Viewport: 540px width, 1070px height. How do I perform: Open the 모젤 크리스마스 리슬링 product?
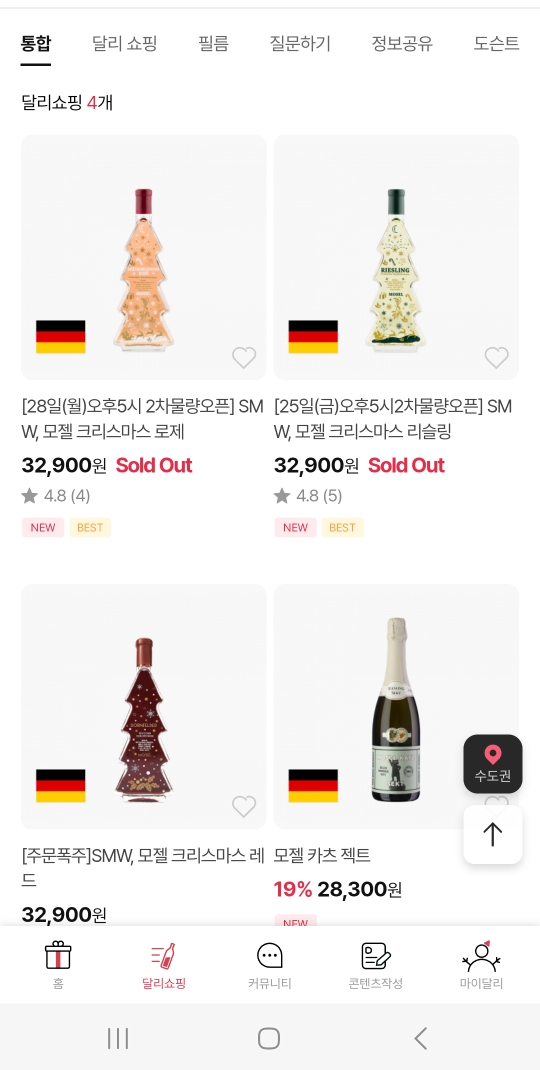click(x=396, y=257)
